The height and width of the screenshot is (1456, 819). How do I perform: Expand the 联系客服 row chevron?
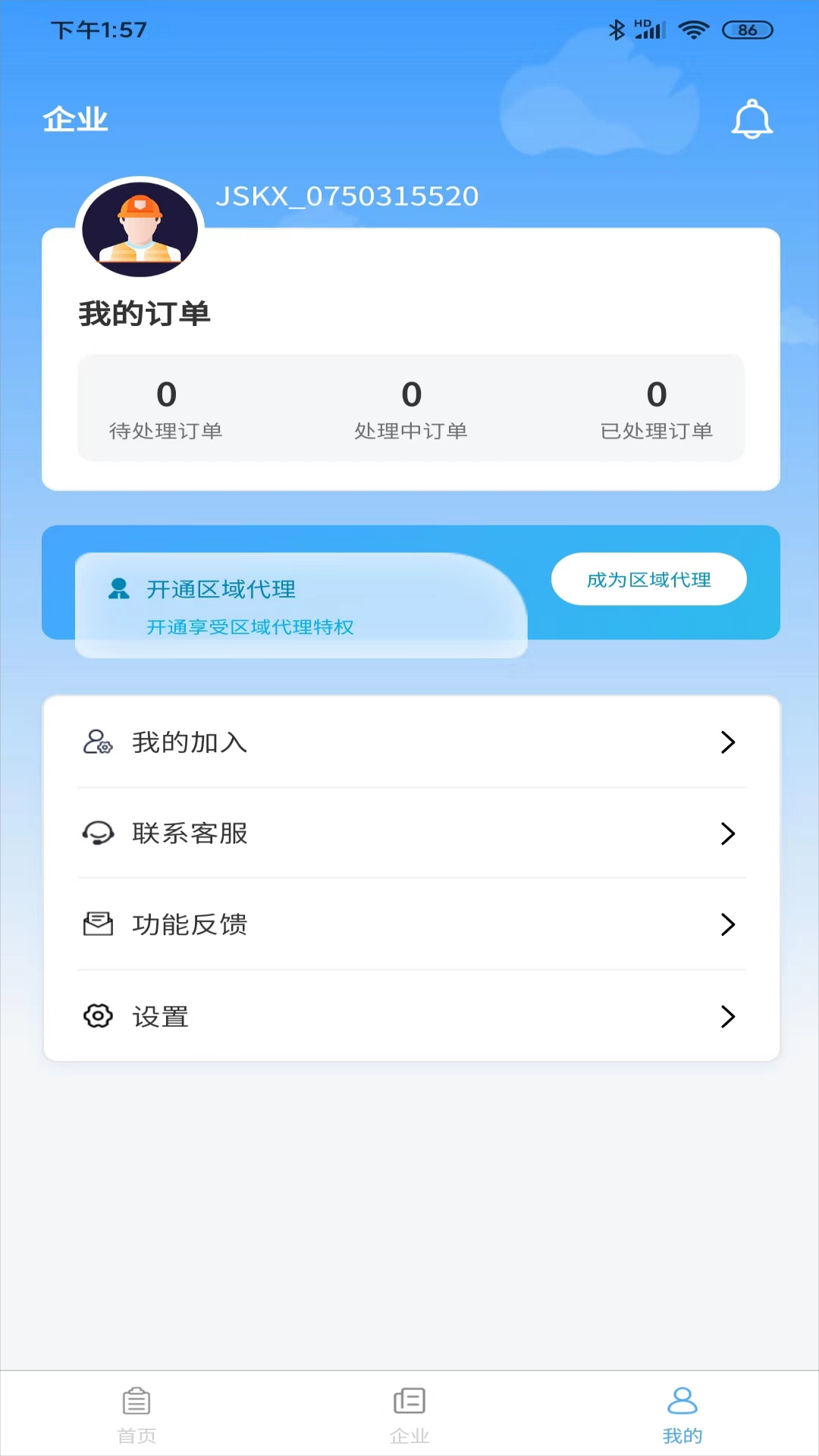click(x=729, y=833)
